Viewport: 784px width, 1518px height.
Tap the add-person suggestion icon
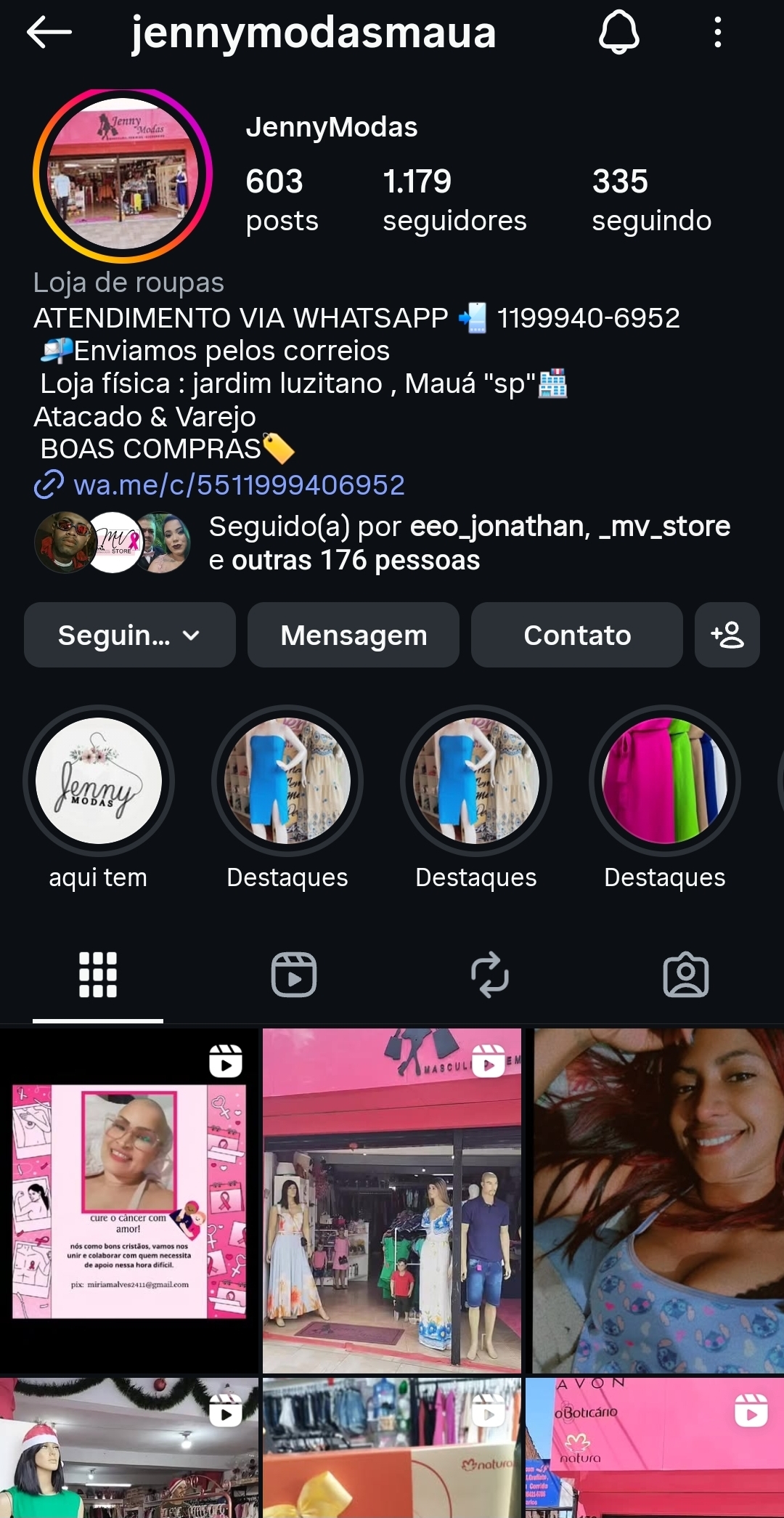(x=728, y=635)
